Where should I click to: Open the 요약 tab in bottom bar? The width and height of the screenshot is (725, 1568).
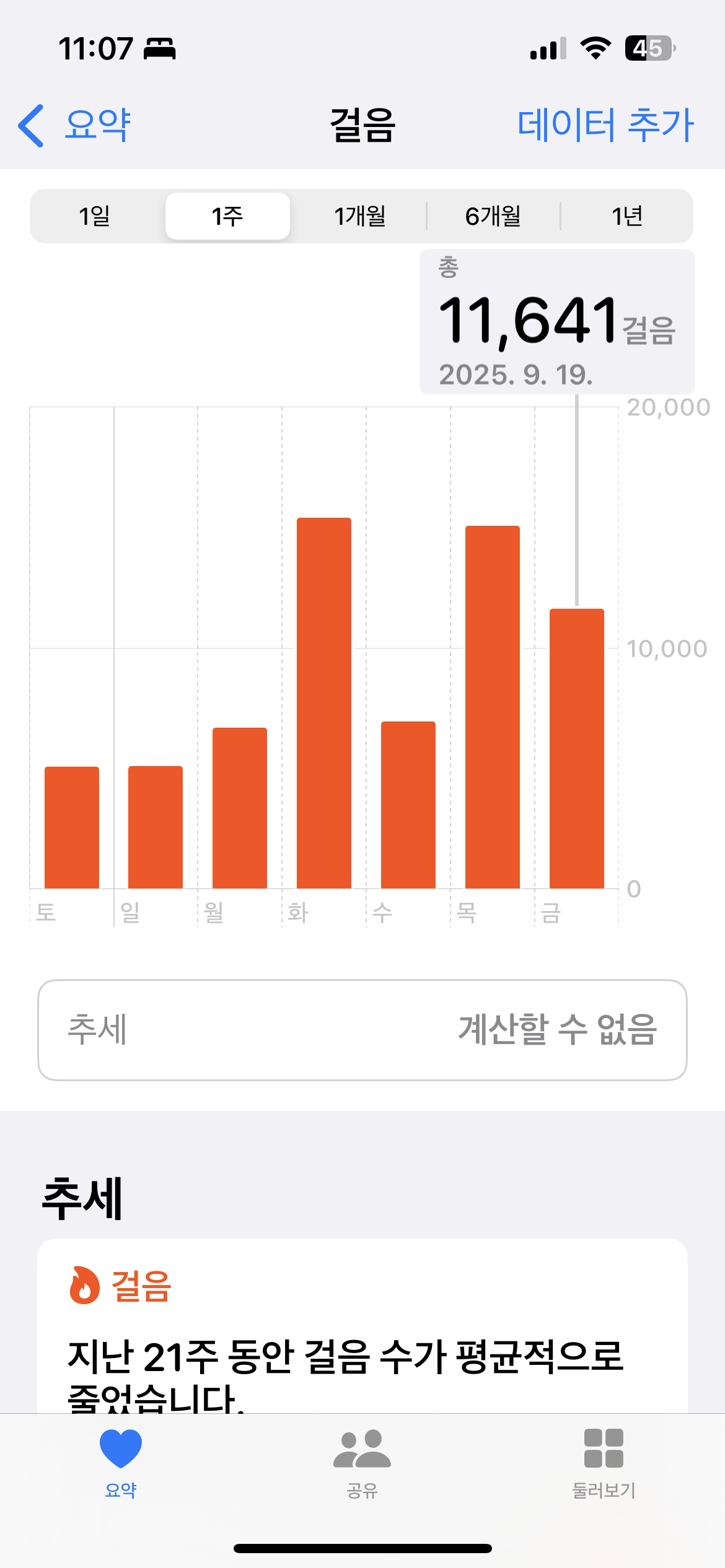click(121, 1461)
